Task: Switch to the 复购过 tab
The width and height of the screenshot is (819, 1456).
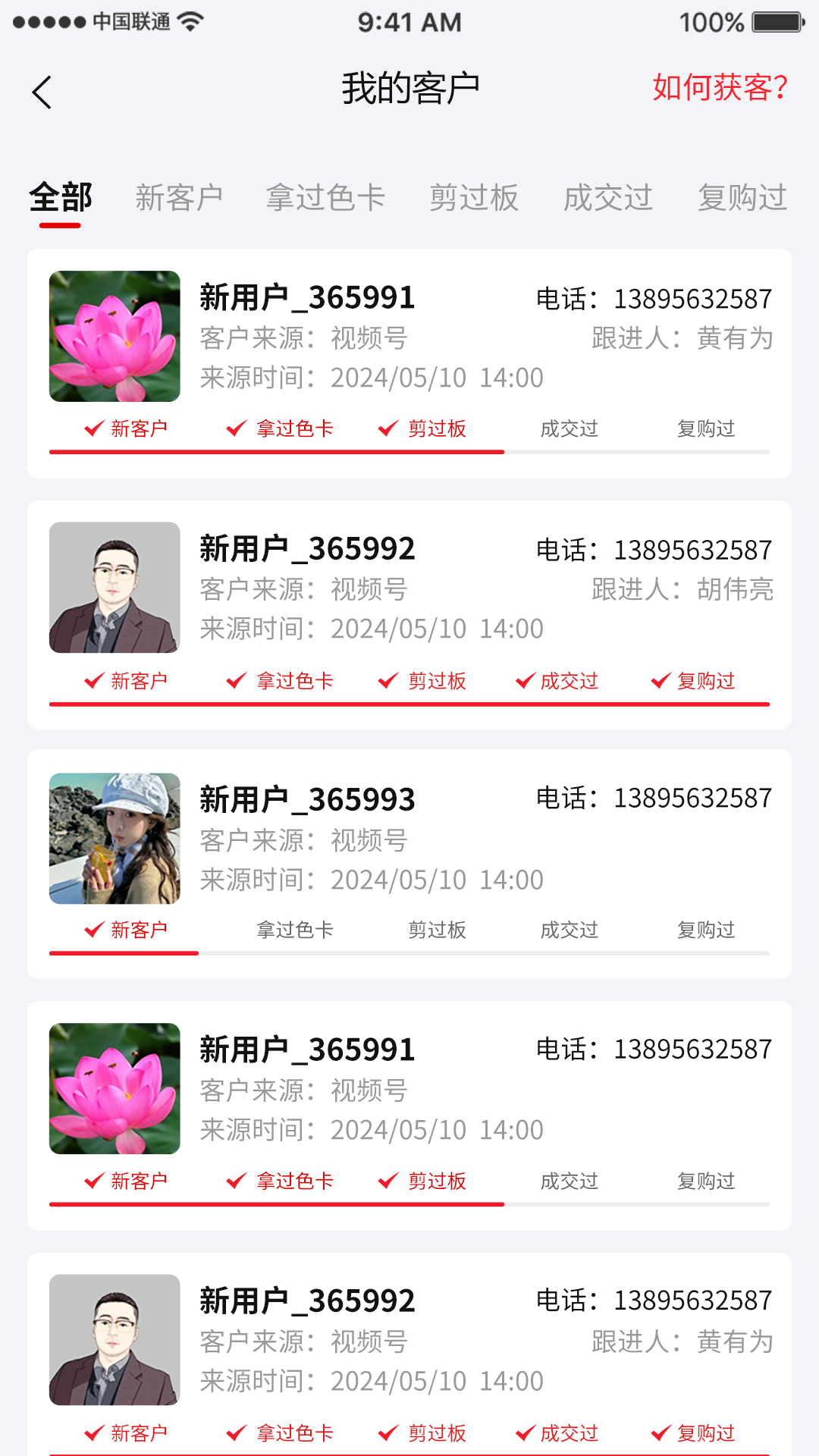Action: [x=742, y=198]
